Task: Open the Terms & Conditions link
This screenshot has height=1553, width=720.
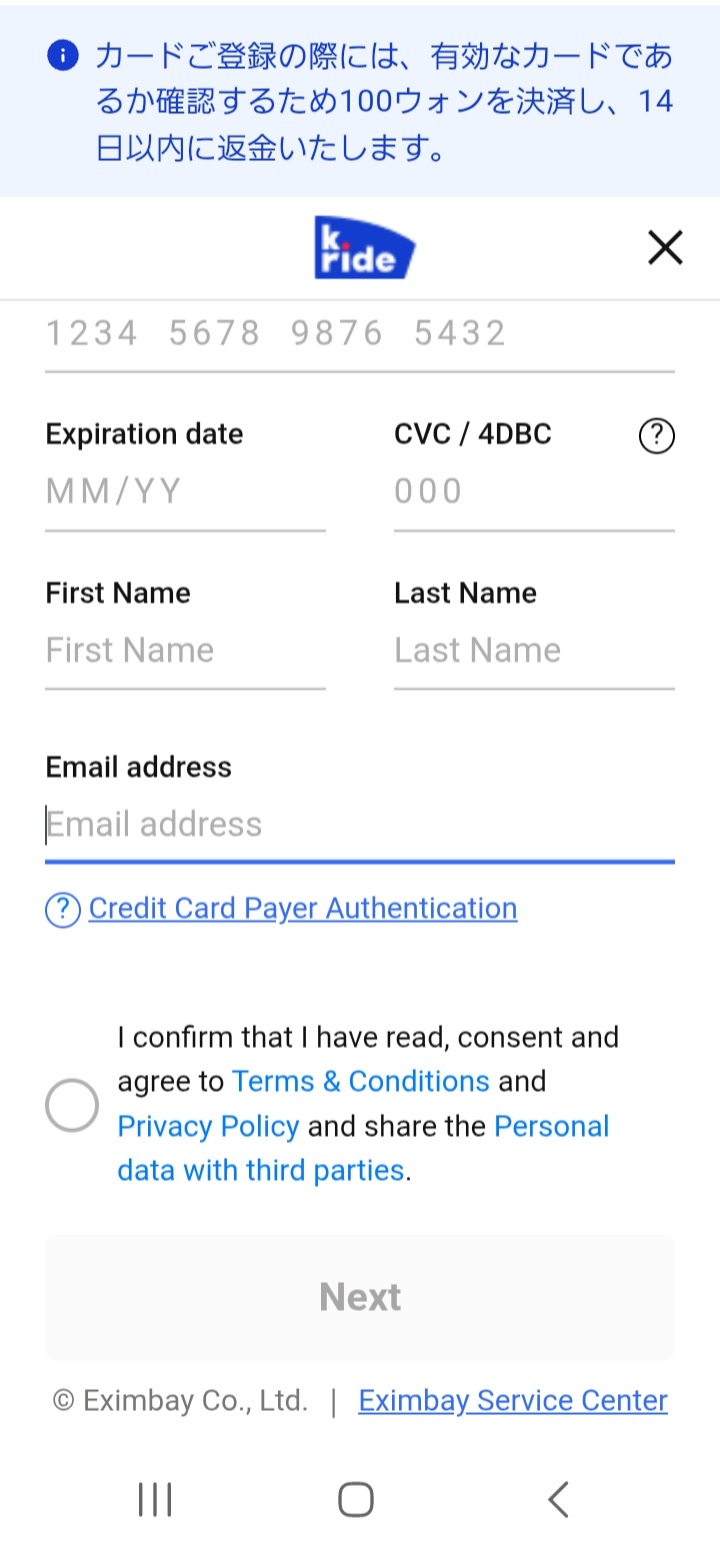Action: pyautogui.click(x=361, y=1082)
